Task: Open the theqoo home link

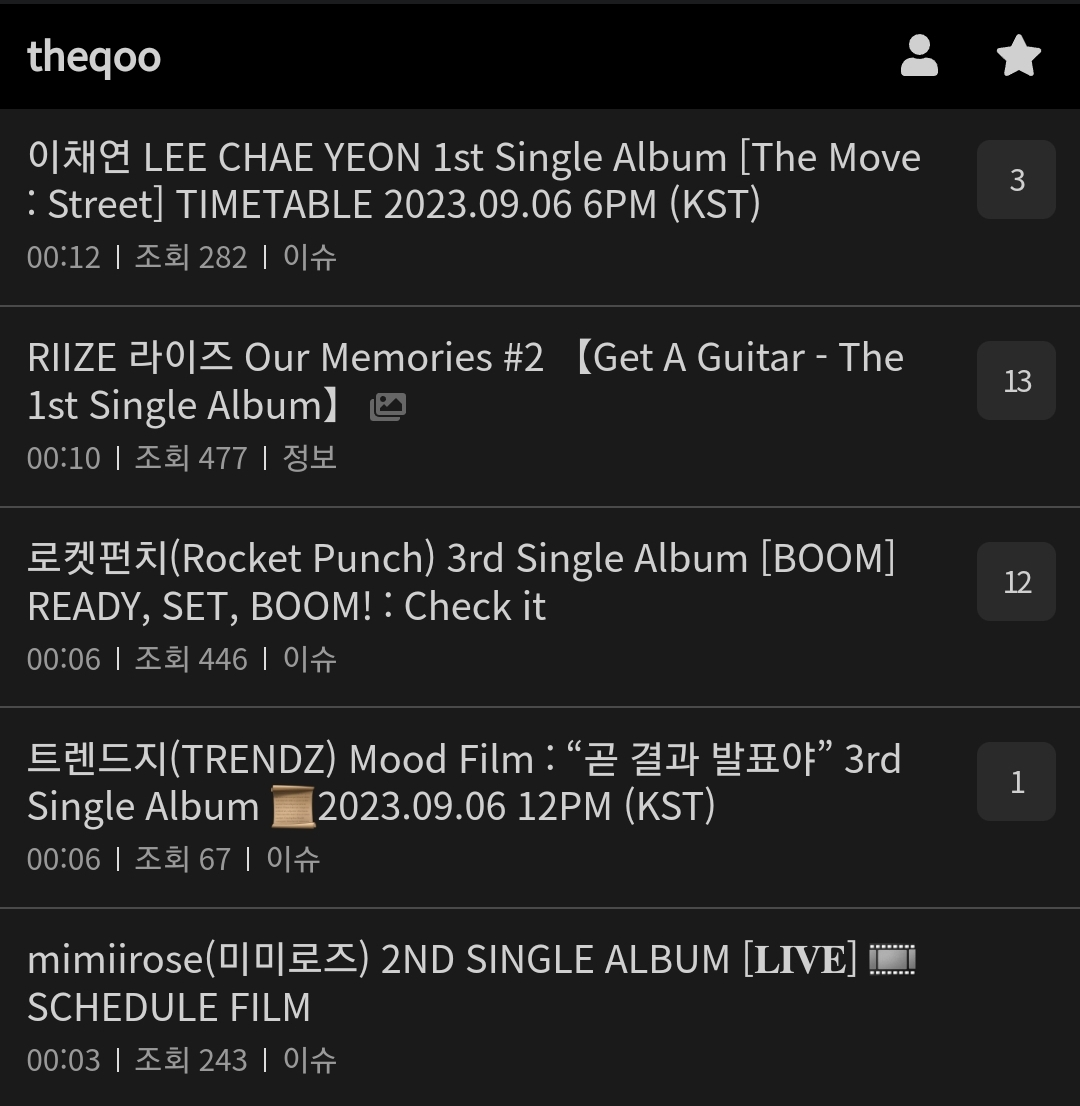Action: click(94, 57)
